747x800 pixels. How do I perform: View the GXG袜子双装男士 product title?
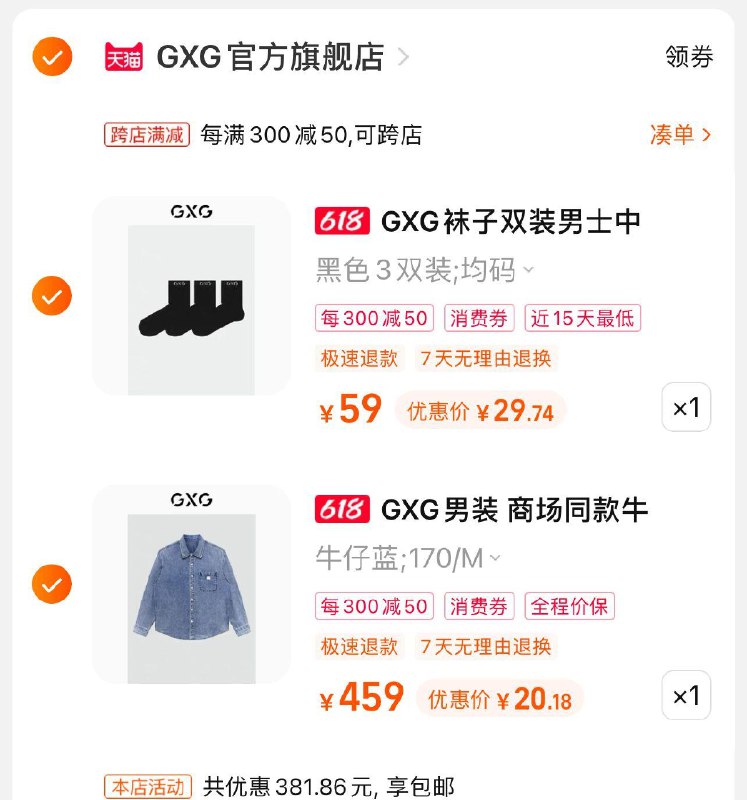tap(510, 221)
